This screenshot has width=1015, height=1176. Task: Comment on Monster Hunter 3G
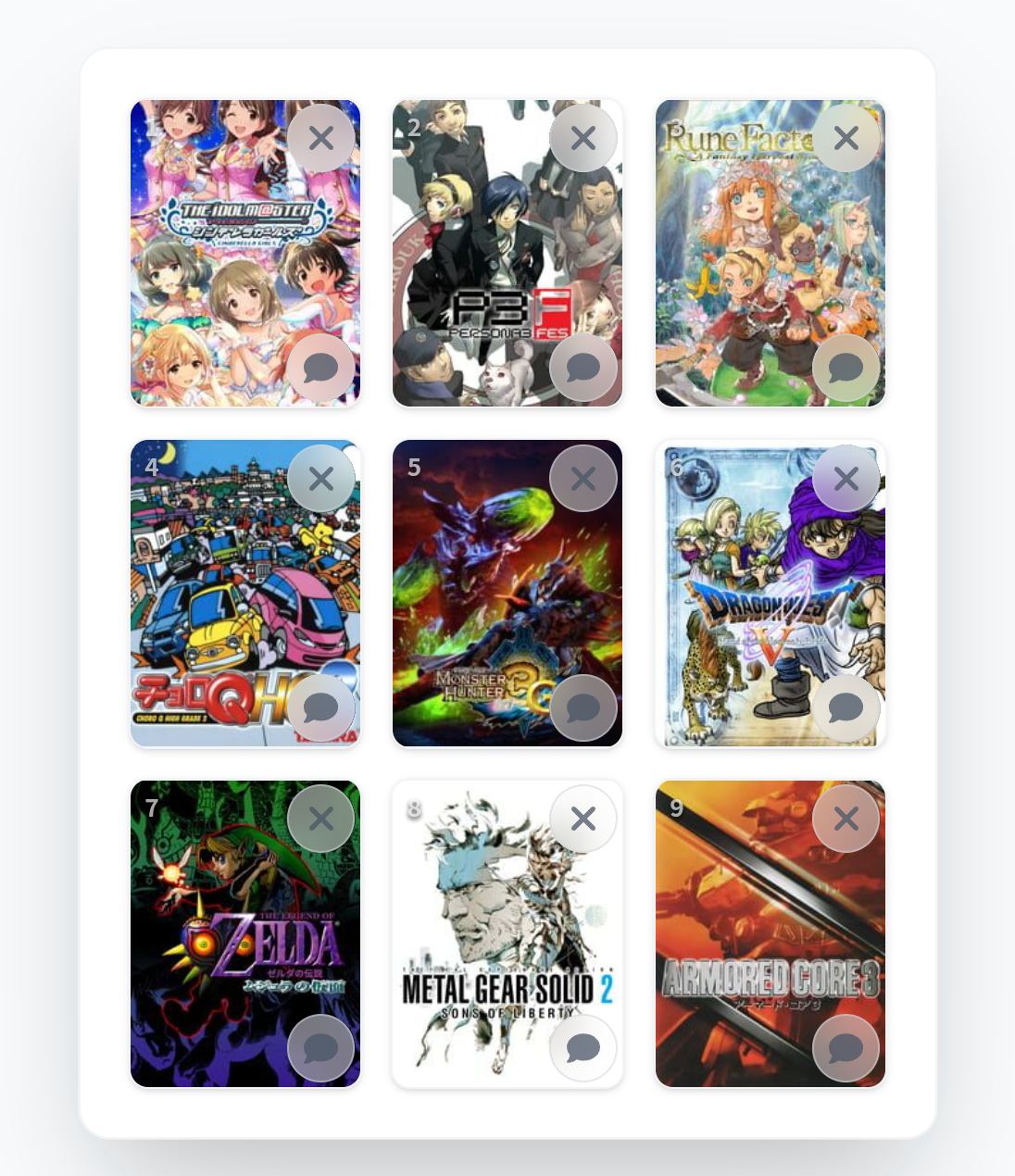tap(583, 707)
